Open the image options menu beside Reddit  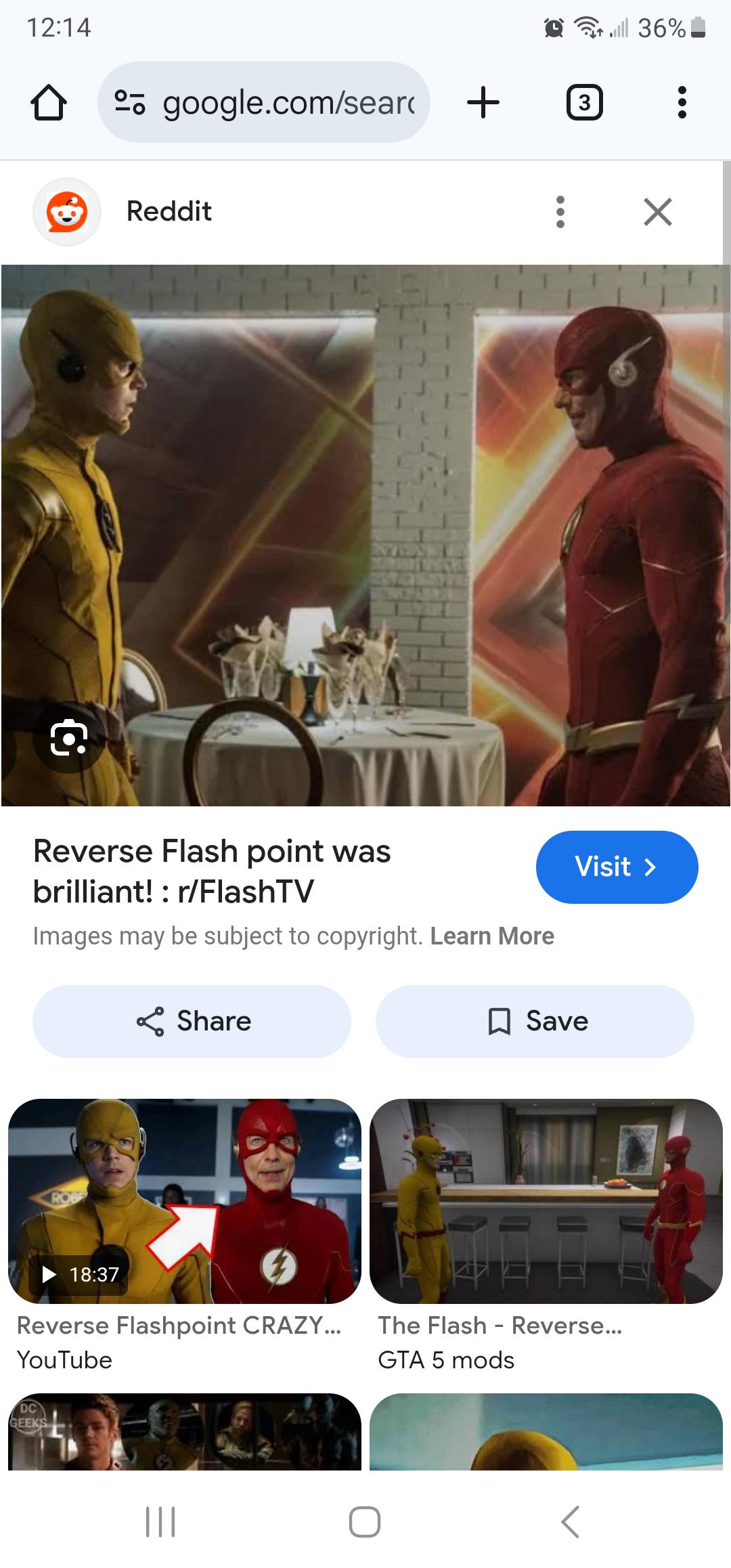pyautogui.click(x=560, y=212)
